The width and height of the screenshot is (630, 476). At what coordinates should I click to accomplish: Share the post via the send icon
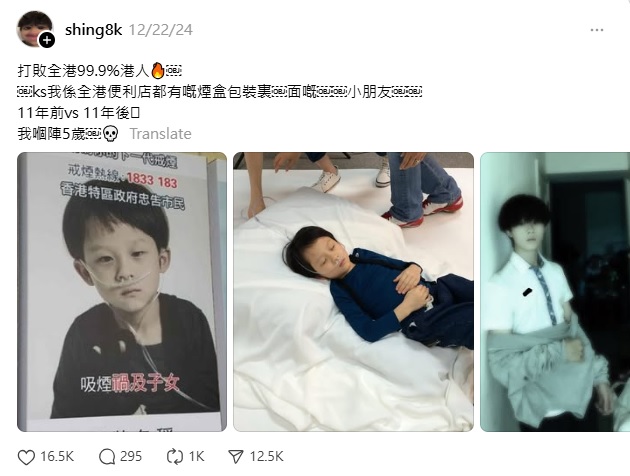coord(235,456)
